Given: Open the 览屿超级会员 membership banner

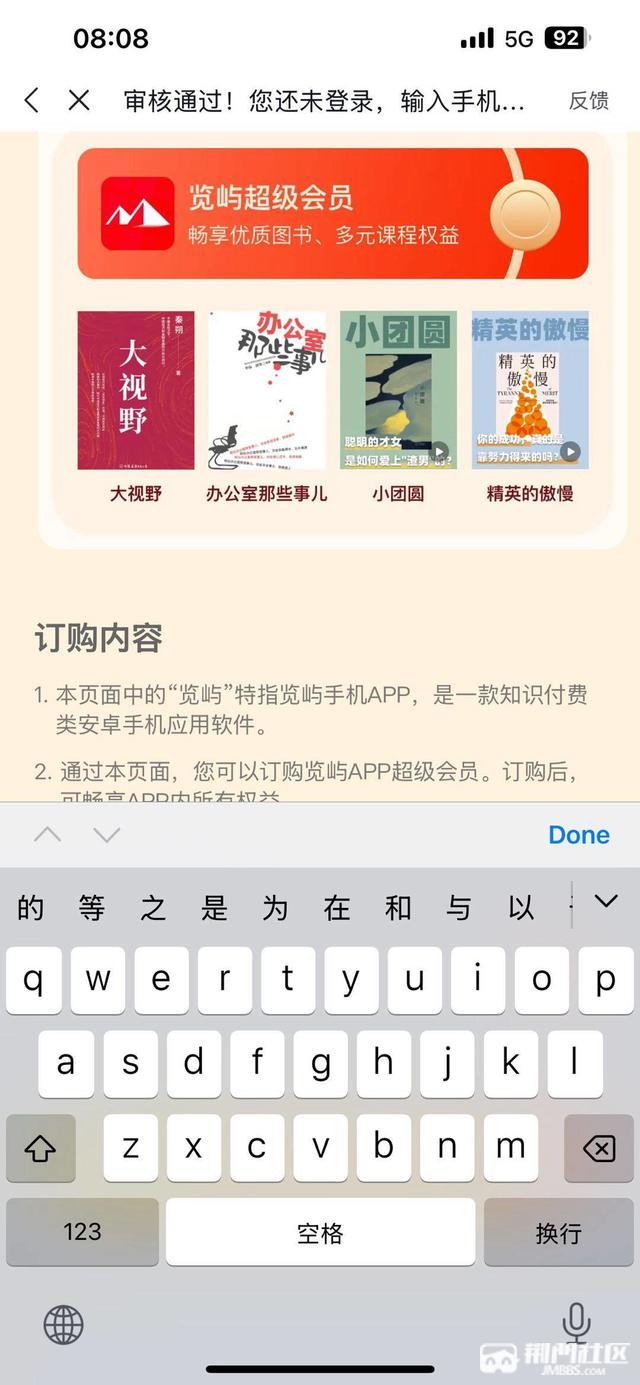Looking at the screenshot, I should click(x=332, y=214).
